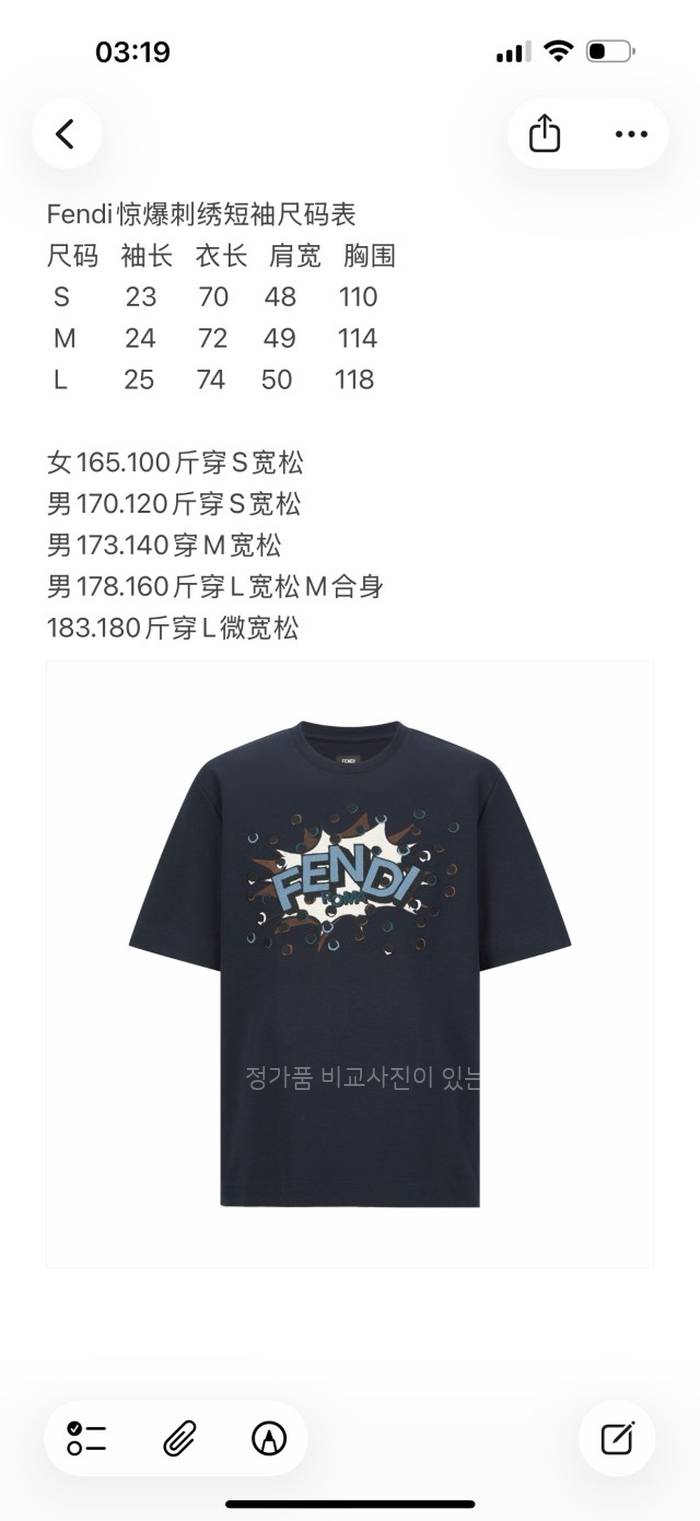The image size is (700, 1521).
Task: Open the more options menu
Action: click(631, 134)
